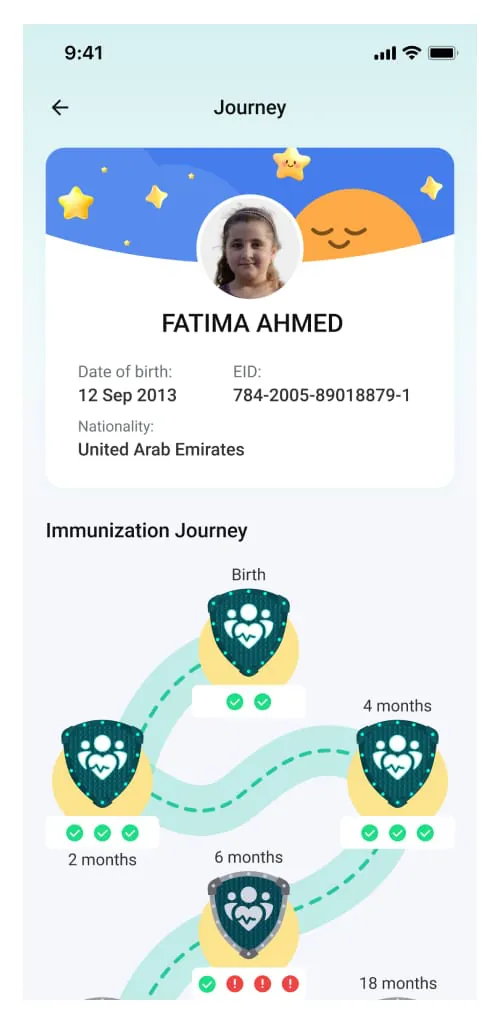Screen dimensions: 500x1024
Task: View the 6 months immunization milestone
Action: click(x=249, y=914)
